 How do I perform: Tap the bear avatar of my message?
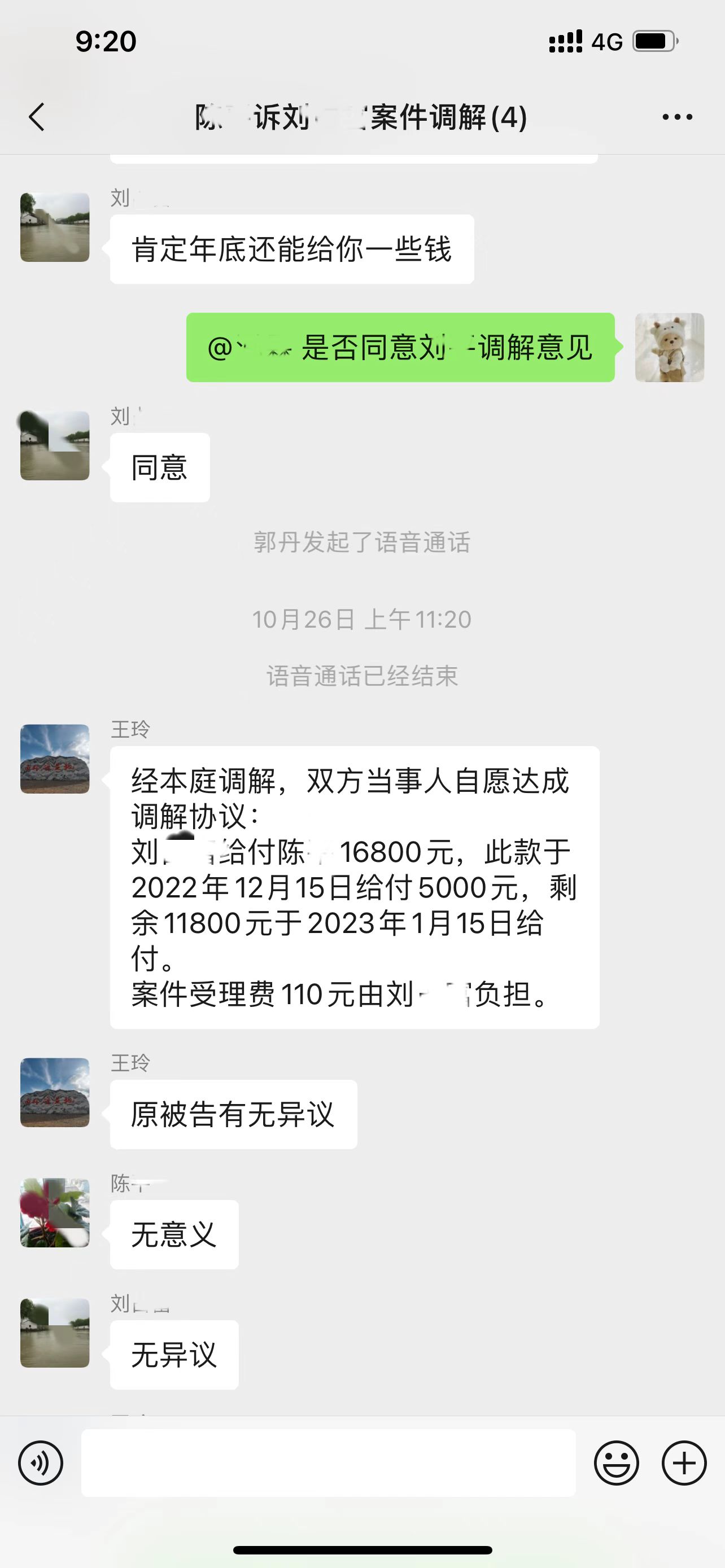point(669,348)
